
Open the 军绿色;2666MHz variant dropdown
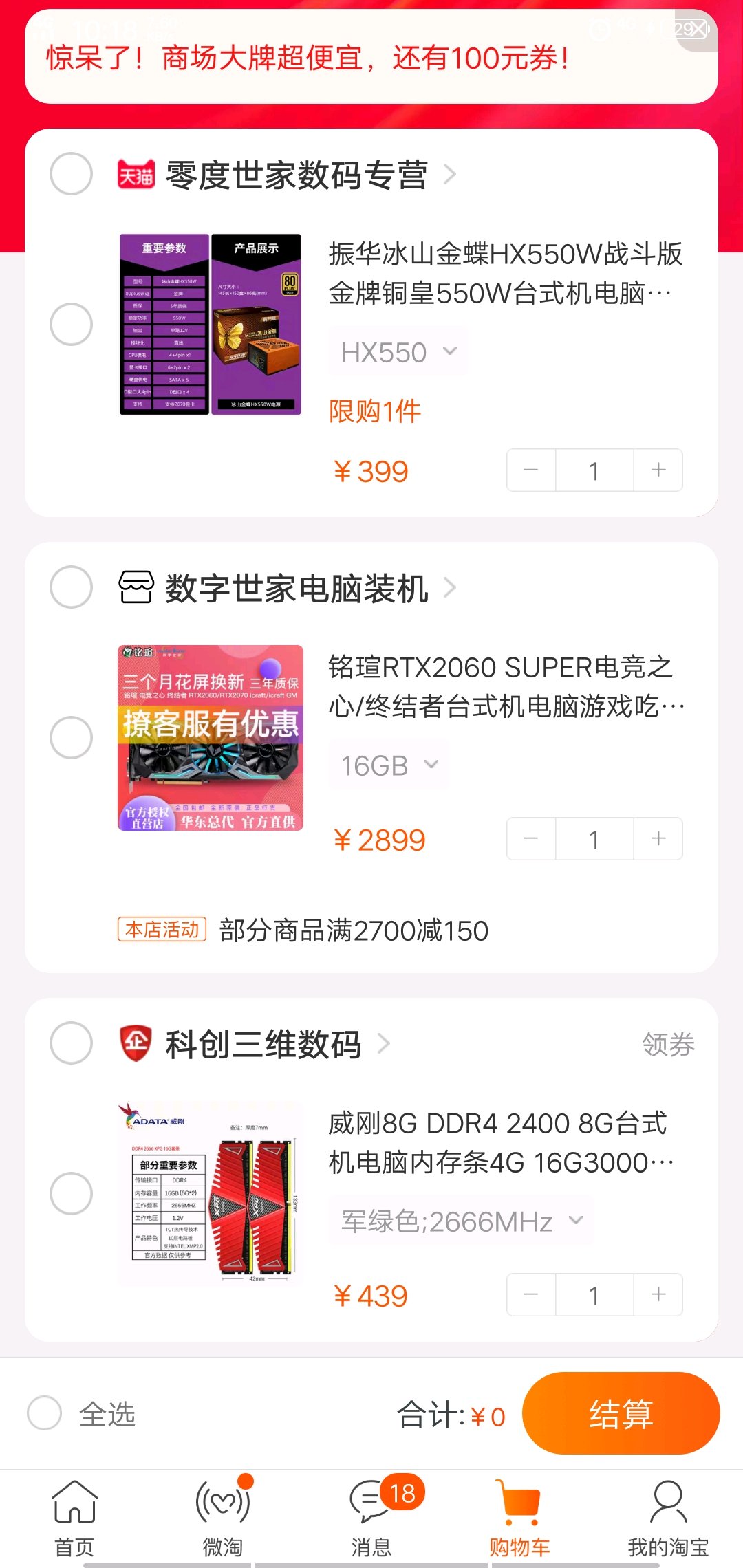462,1221
